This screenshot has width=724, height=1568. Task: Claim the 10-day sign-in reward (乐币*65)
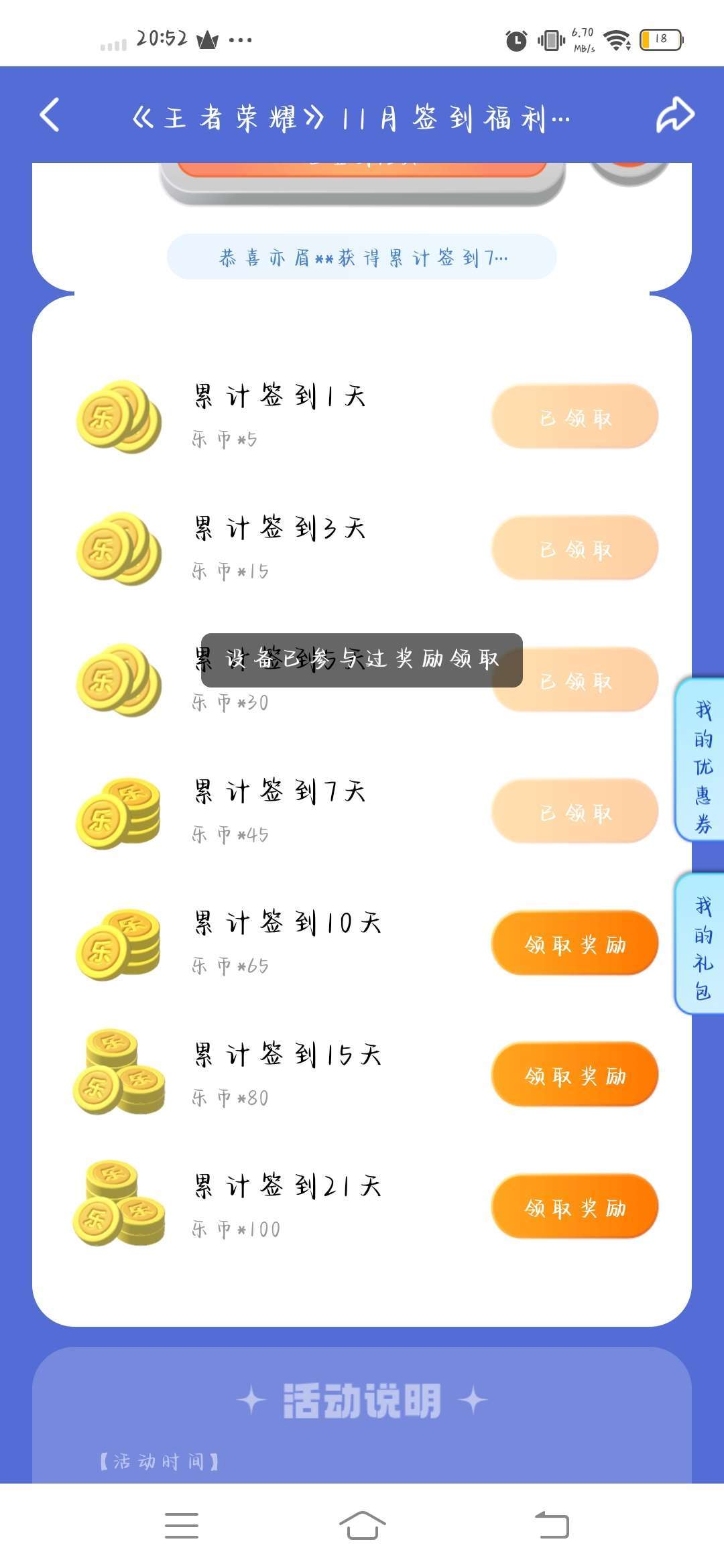click(x=575, y=943)
